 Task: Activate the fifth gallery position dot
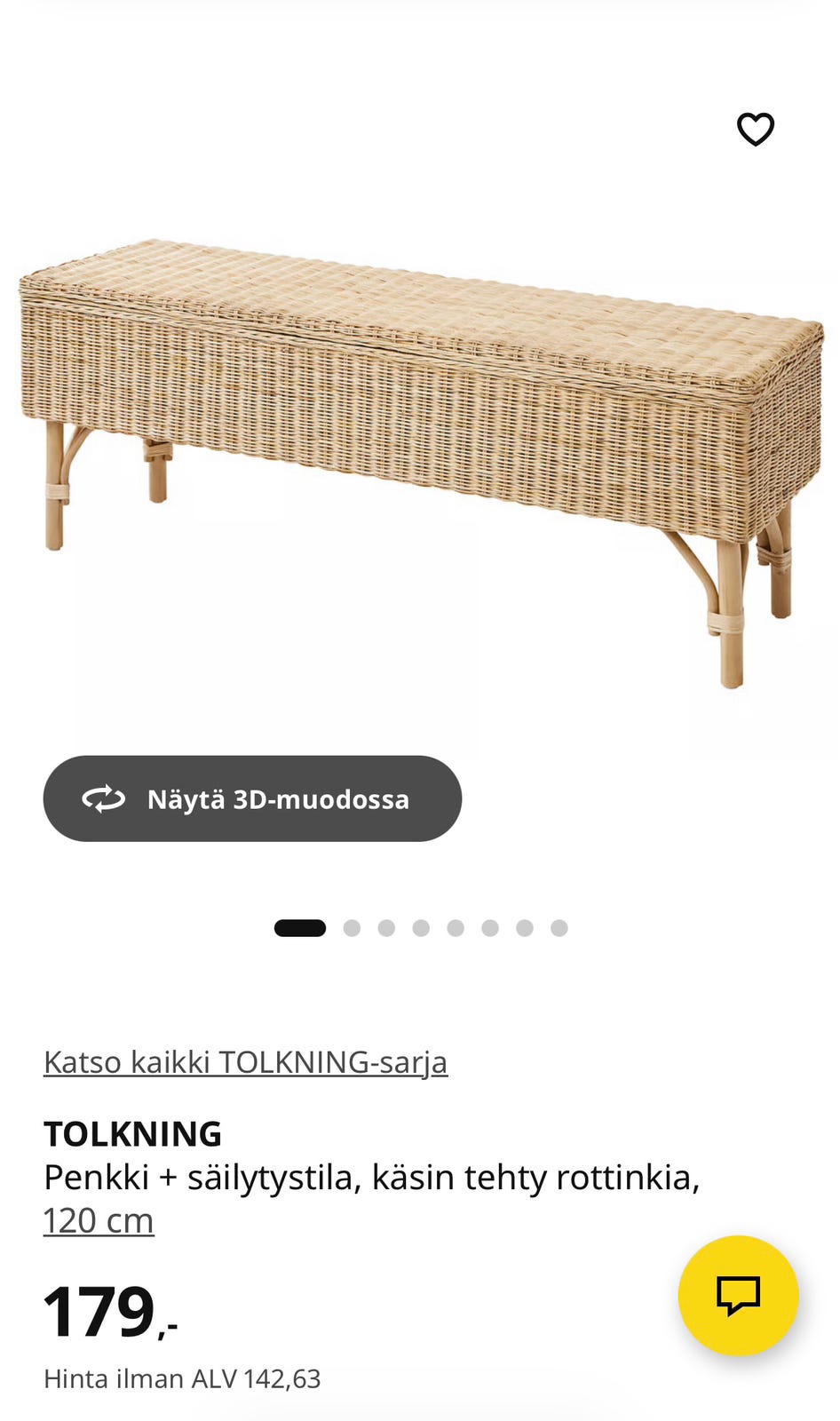455,927
